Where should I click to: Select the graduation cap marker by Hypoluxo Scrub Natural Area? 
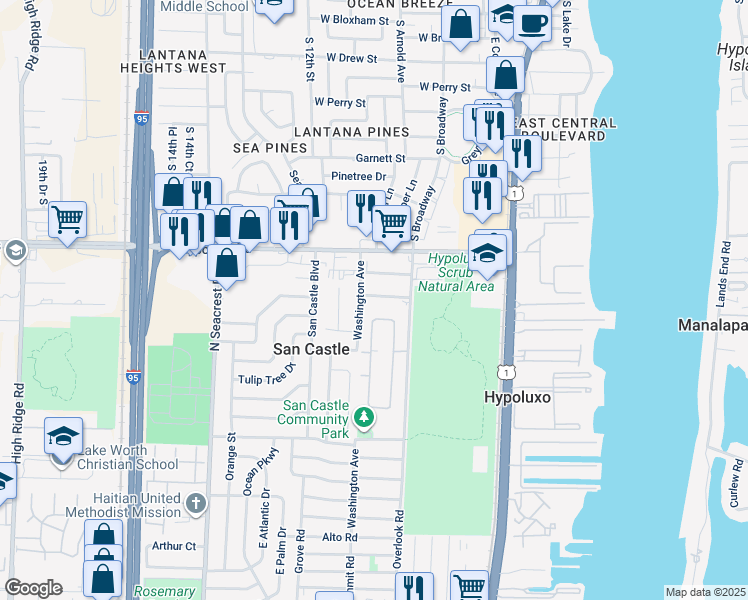click(487, 253)
